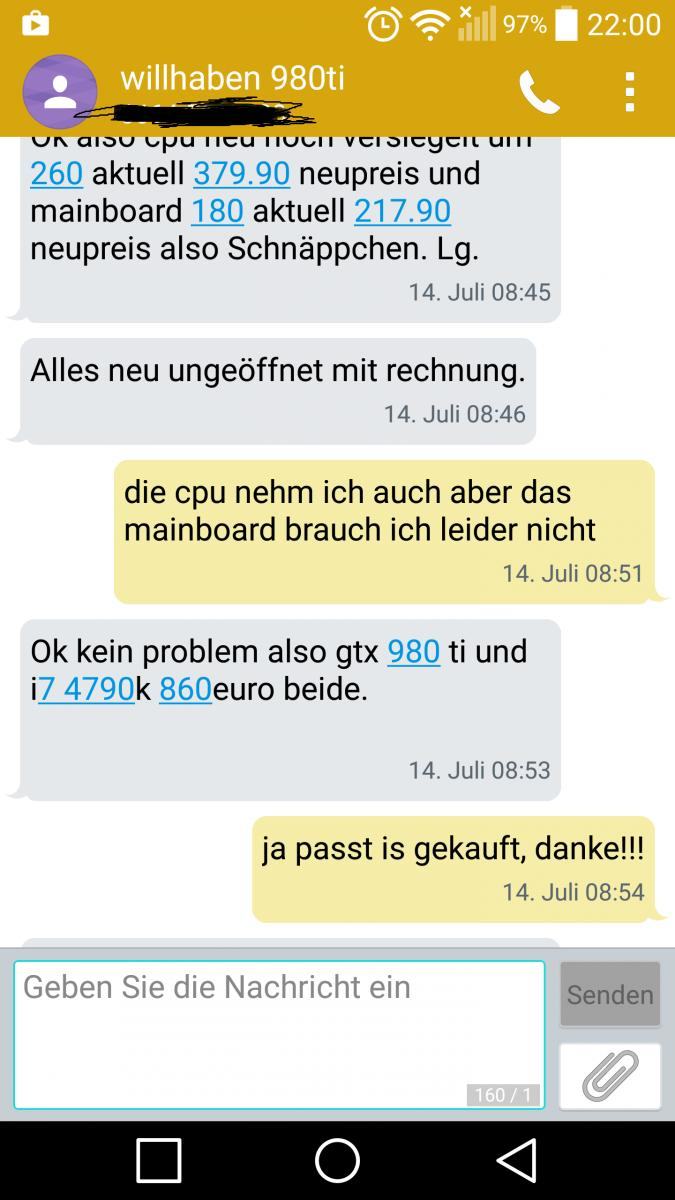This screenshot has width=675, height=1200.
Task: Call the contact willhaben 980ti
Action: coord(539,92)
